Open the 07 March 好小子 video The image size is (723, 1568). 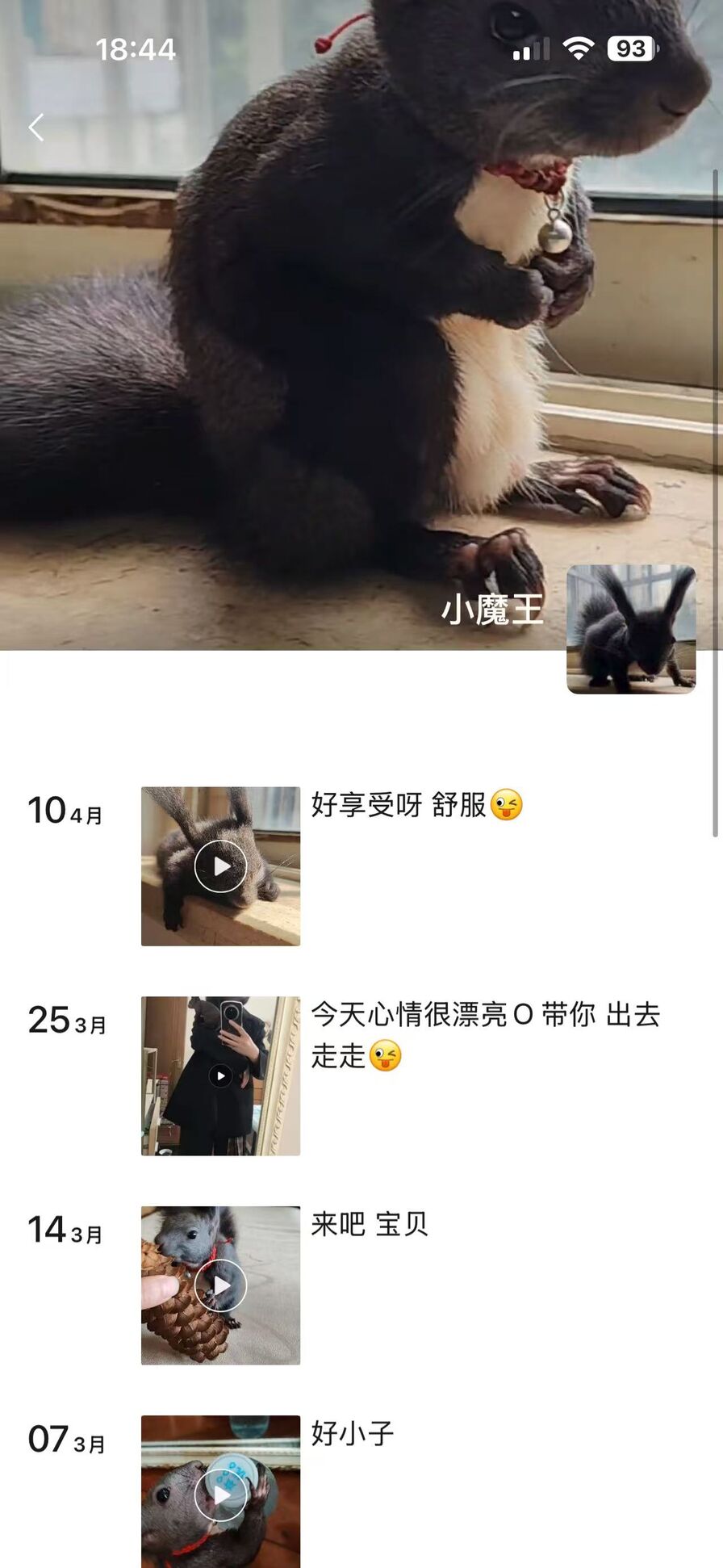click(x=220, y=1494)
